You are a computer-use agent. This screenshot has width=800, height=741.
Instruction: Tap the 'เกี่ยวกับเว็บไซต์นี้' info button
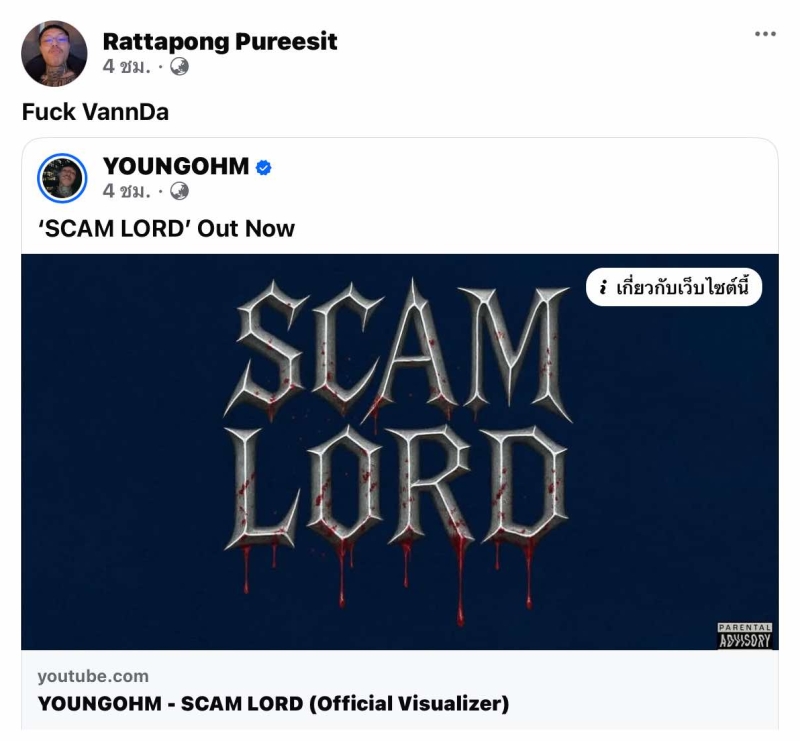tap(675, 288)
